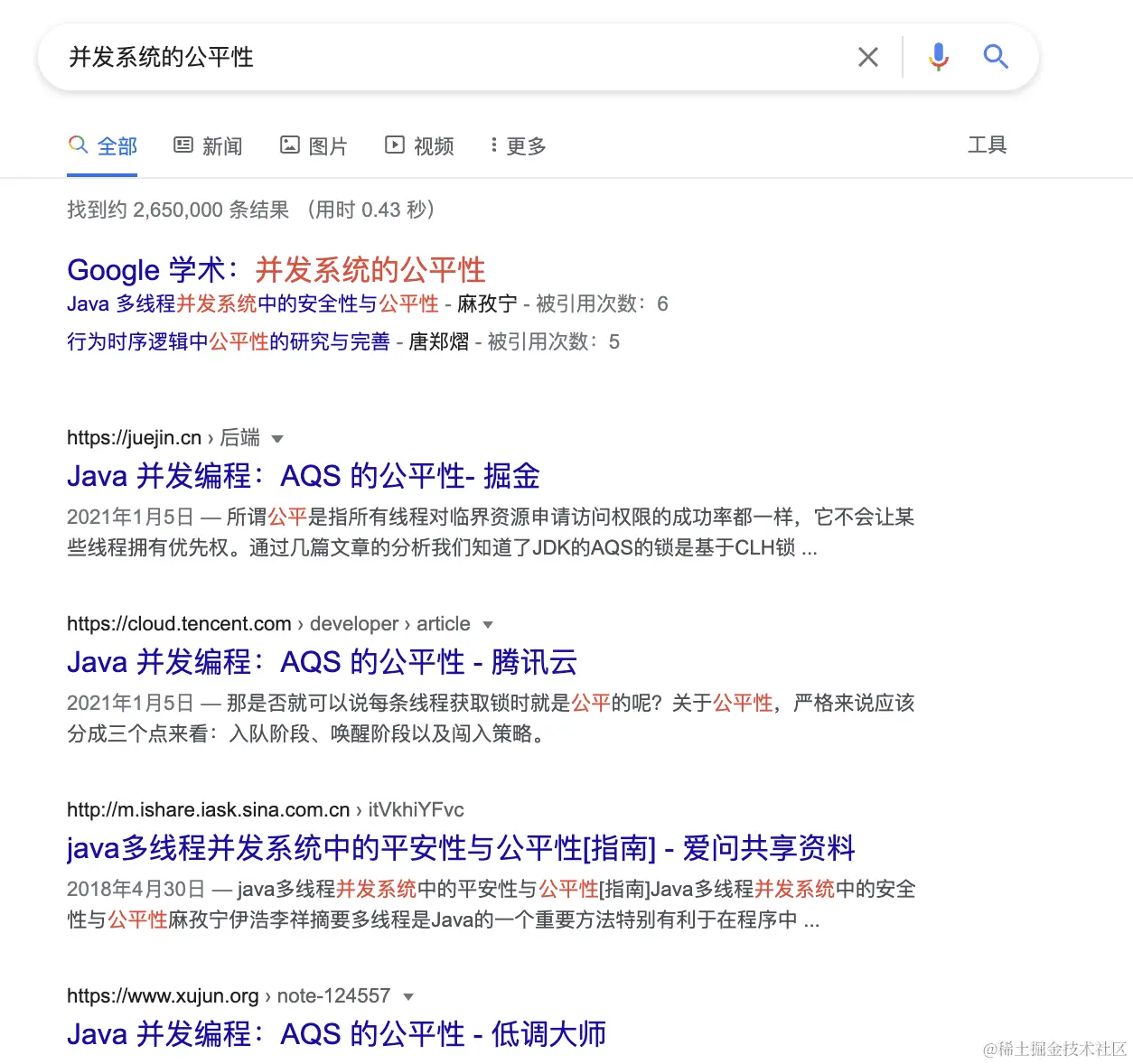The height and width of the screenshot is (1064, 1133).
Task: Open the 腾讯云 AQS 的公平性 result
Action: point(322,662)
